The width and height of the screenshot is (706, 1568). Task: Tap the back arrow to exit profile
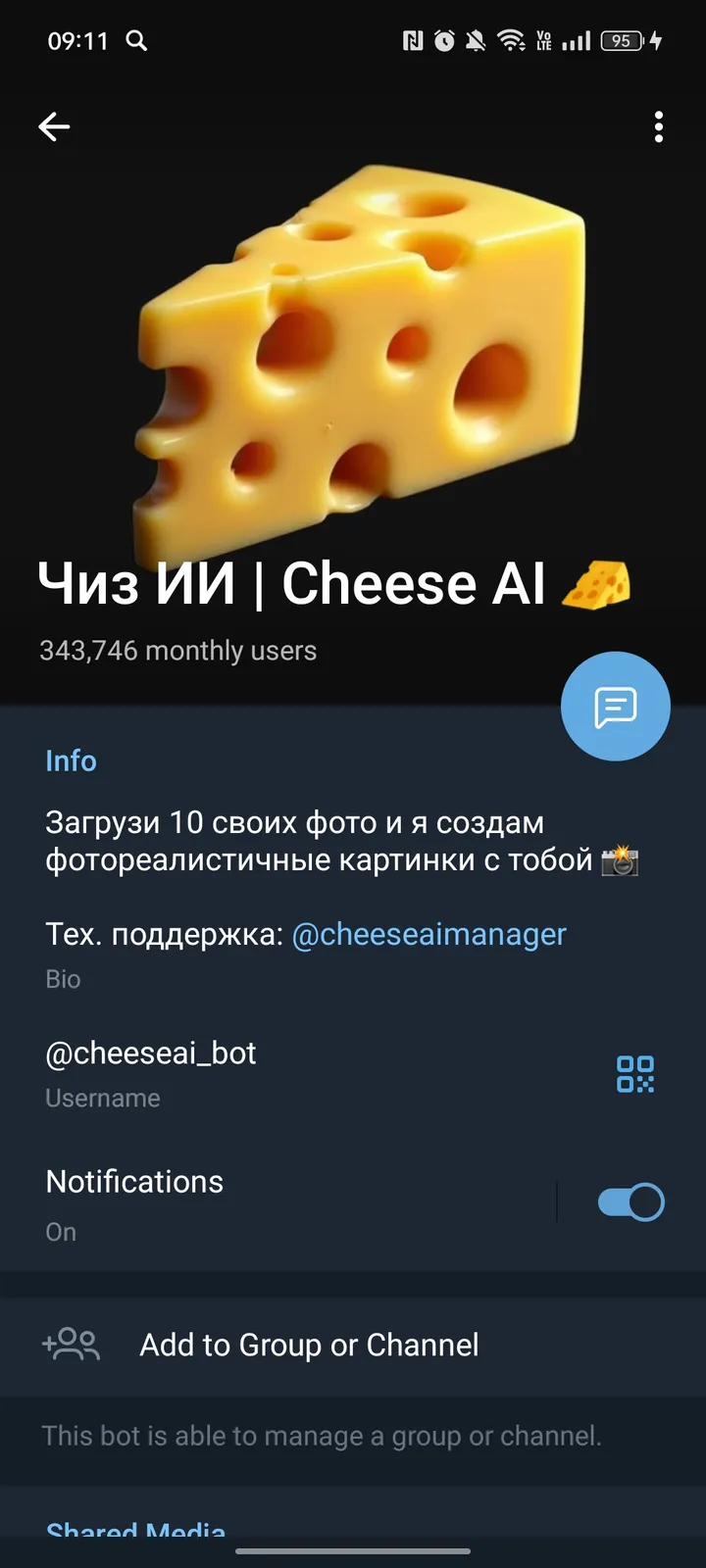[54, 126]
